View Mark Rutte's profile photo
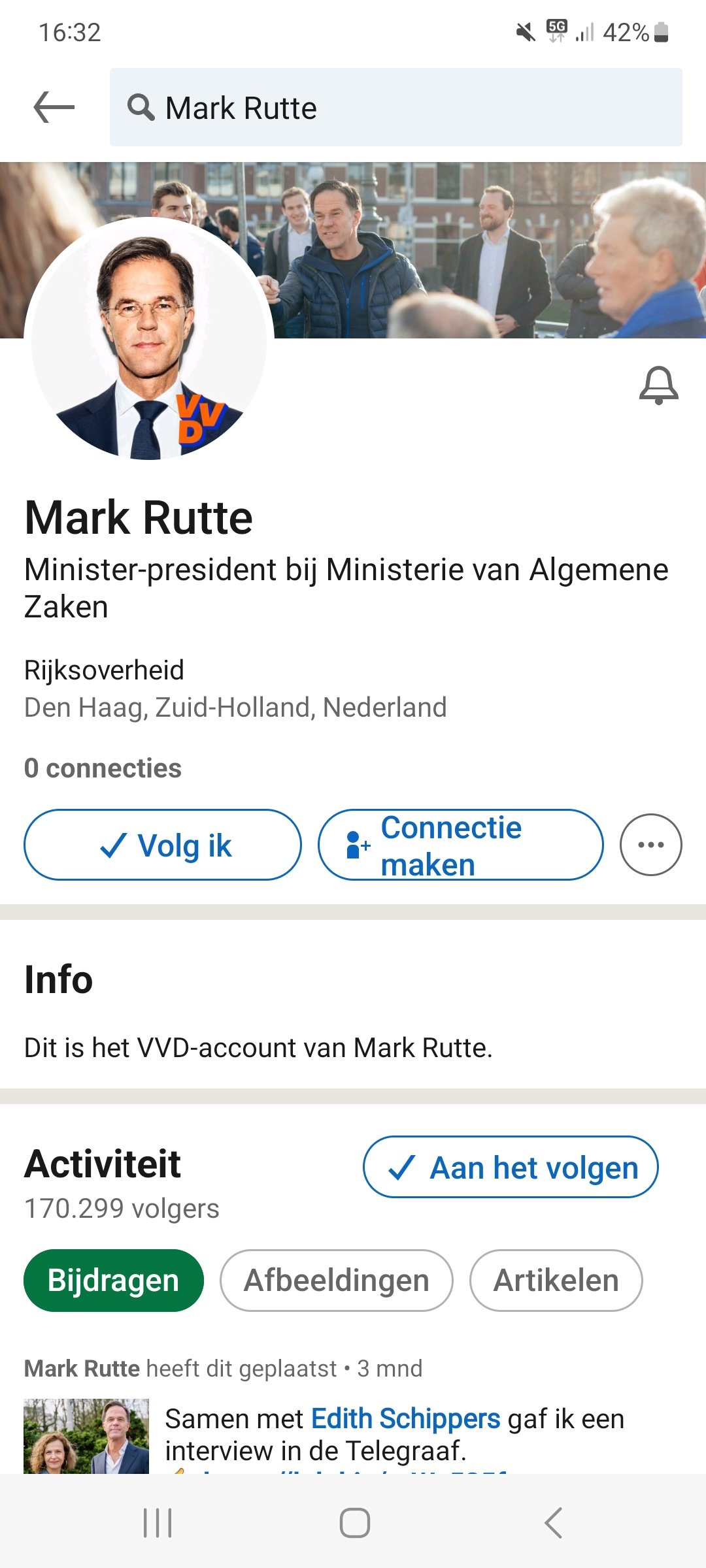The height and width of the screenshot is (1568, 706). tap(149, 340)
